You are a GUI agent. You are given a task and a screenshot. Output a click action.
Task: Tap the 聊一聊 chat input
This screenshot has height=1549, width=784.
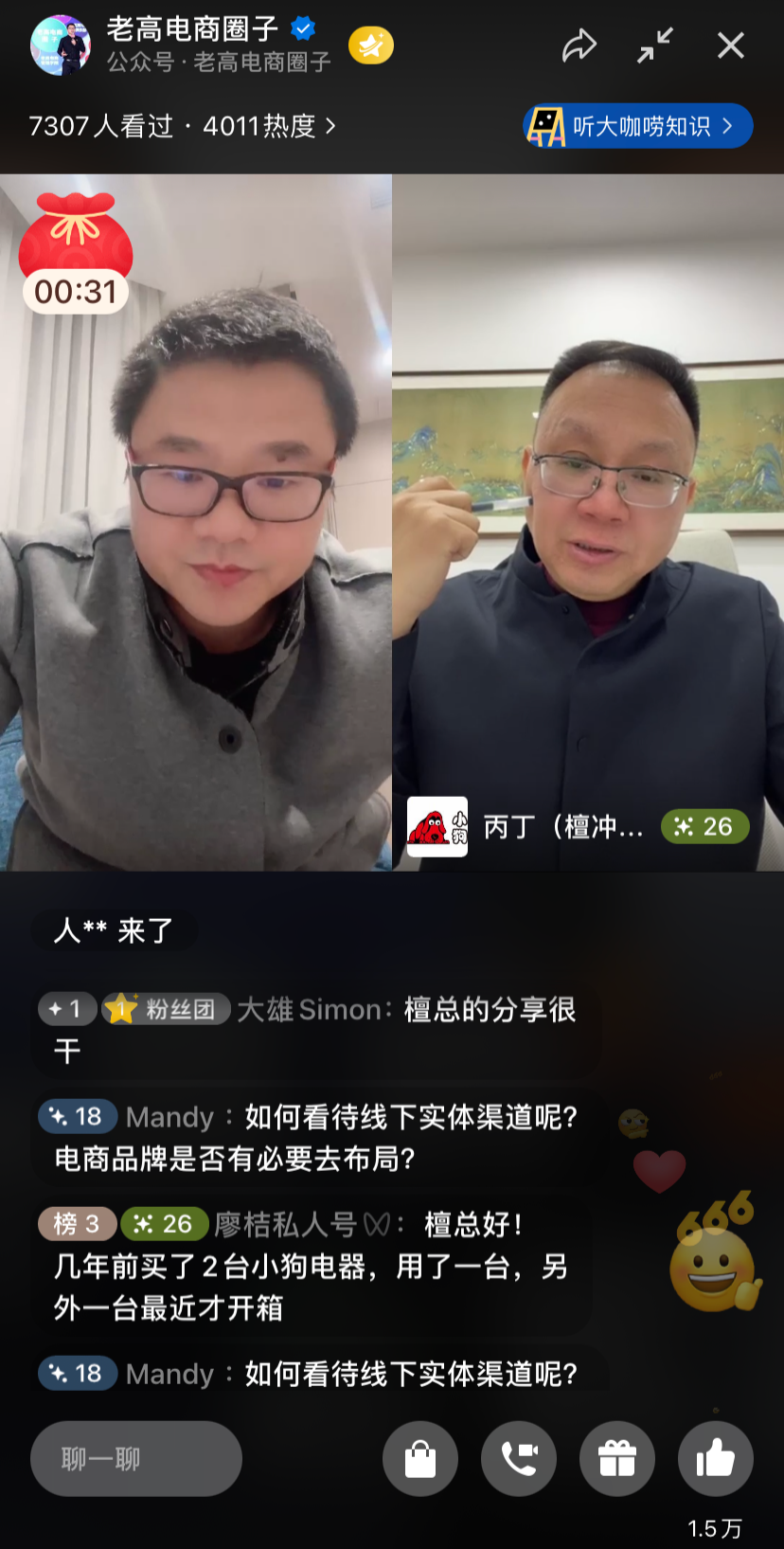click(x=136, y=1458)
